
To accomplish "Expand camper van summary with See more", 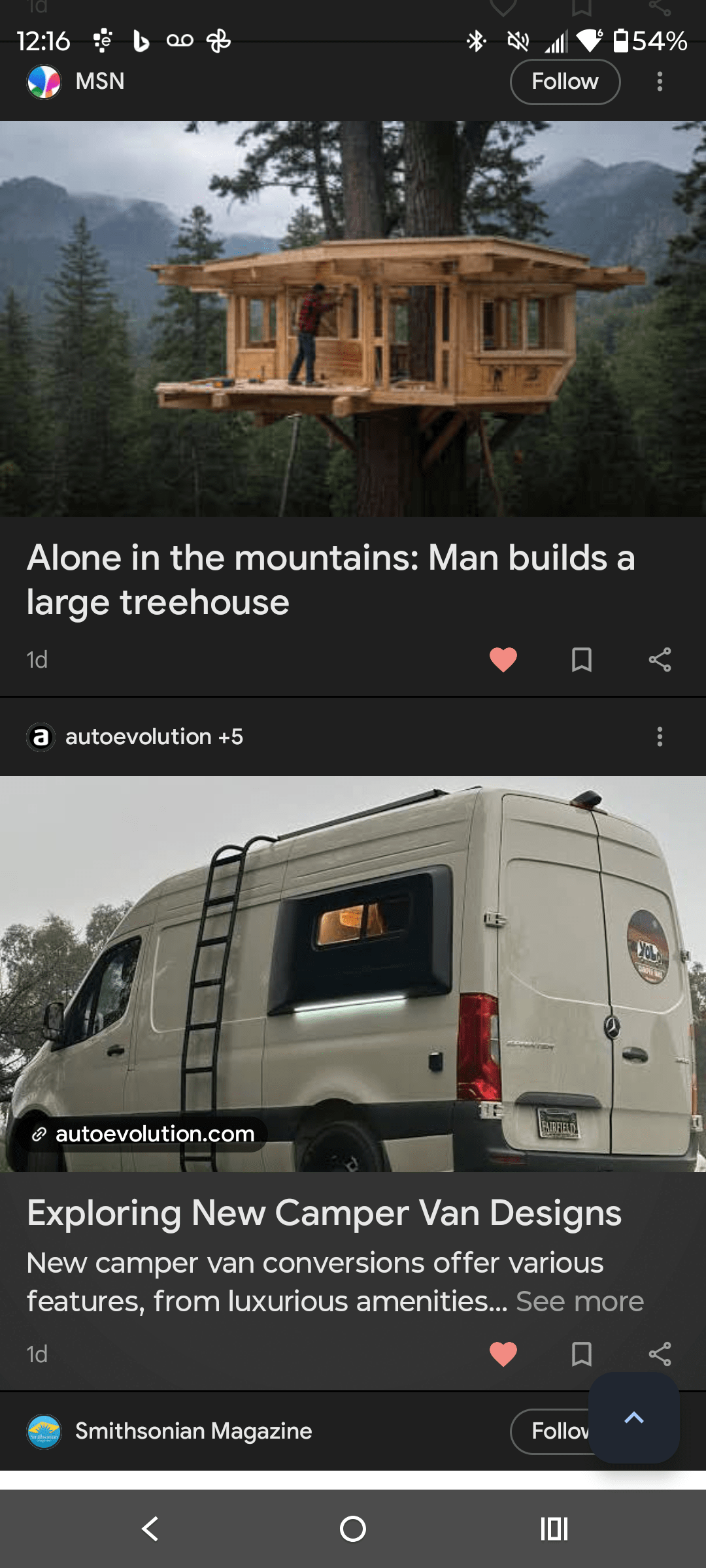I will [580, 1301].
